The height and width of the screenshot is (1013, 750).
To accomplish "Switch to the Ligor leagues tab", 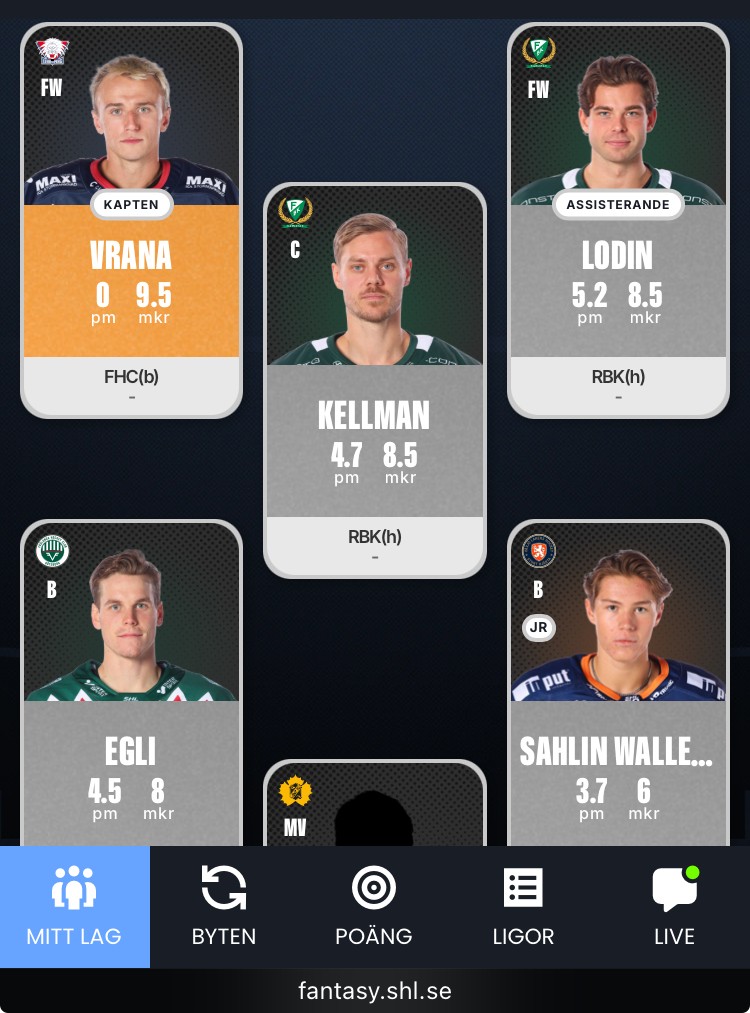I will coord(523,906).
